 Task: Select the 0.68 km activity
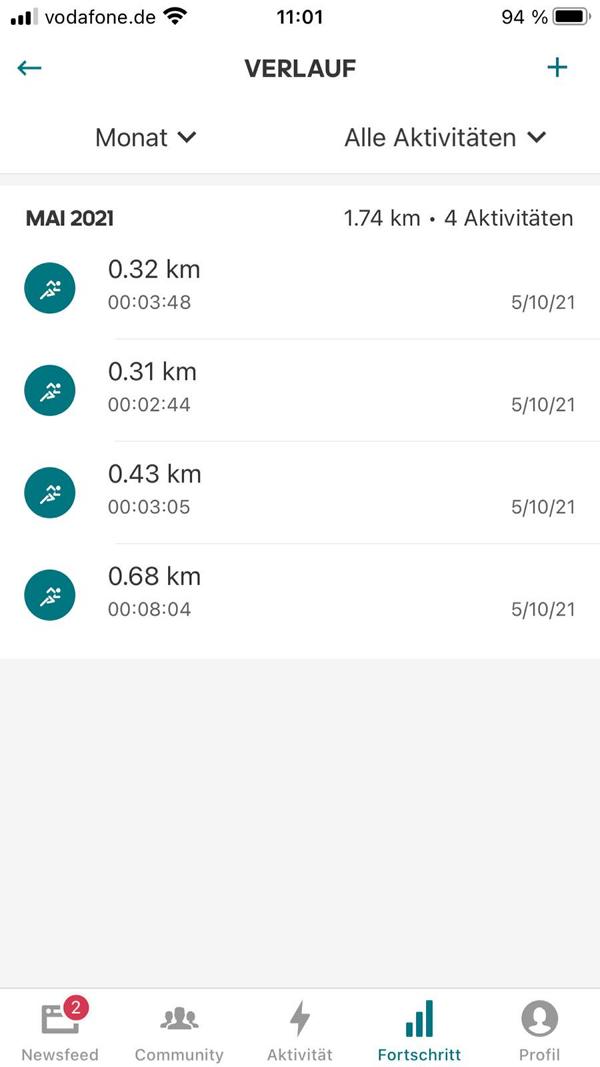(300, 594)
